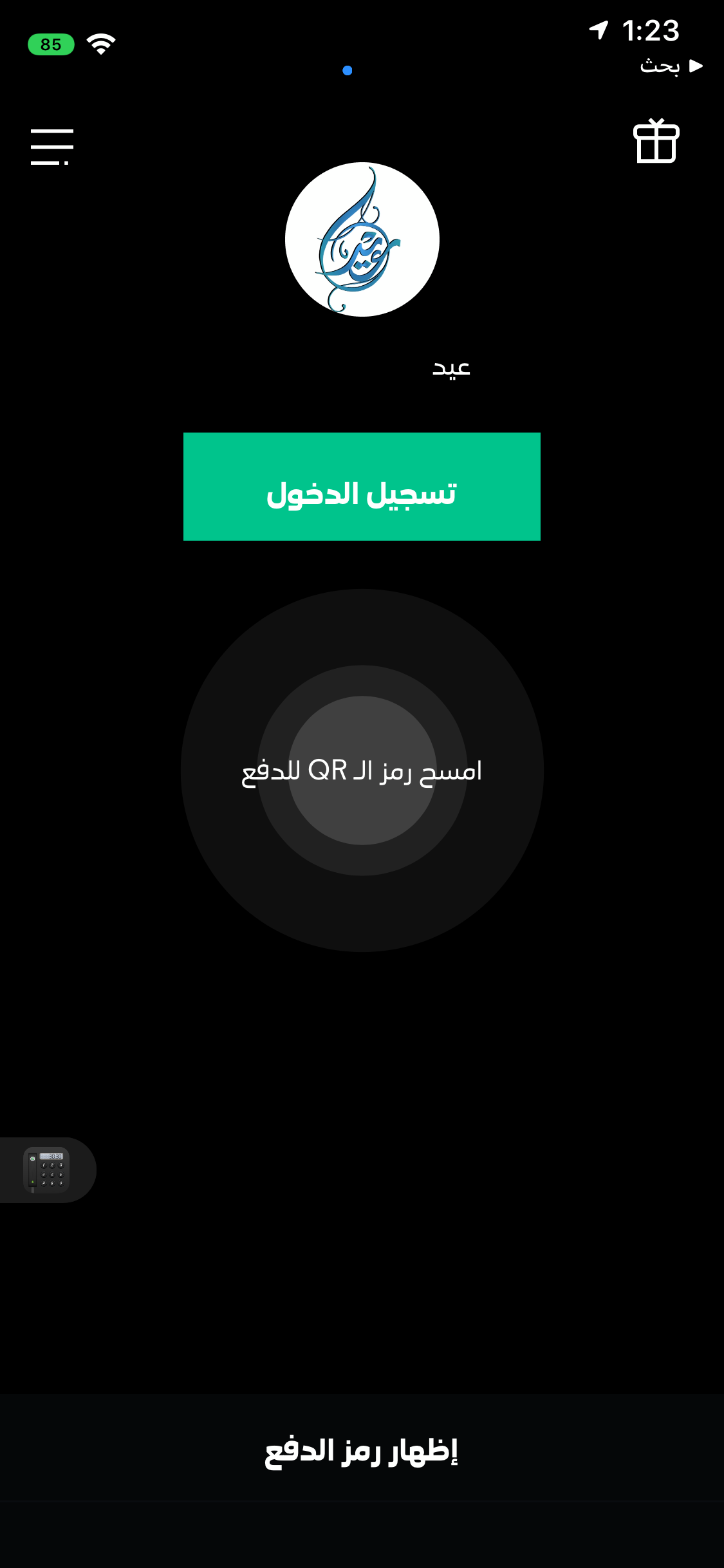Return to بحث via the status bar link
Viewport: 724px width, 1568px height.
point(670,66)
